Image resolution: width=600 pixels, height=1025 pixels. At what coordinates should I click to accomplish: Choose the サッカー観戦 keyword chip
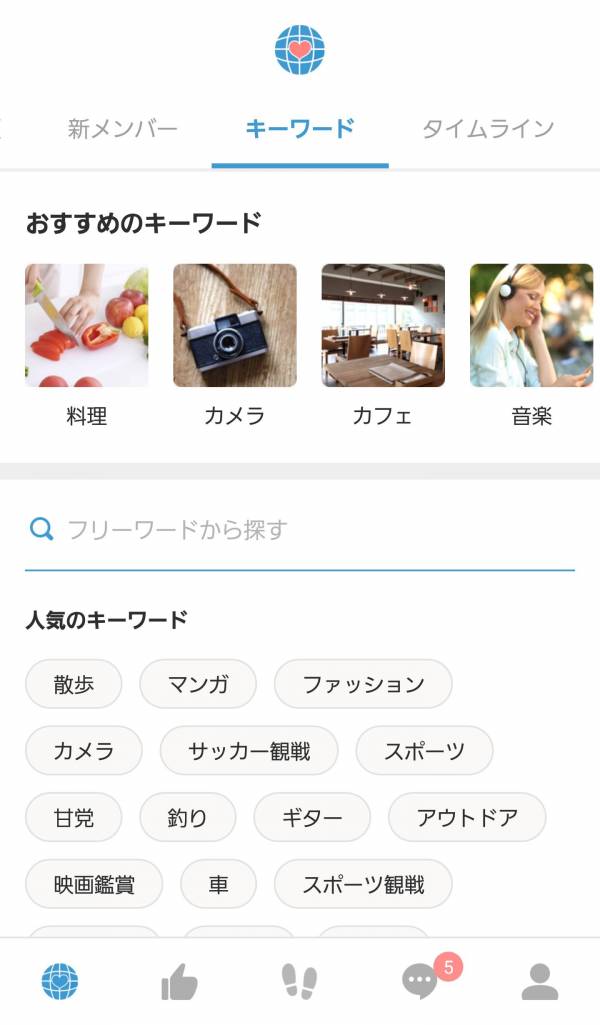[249, 751]
